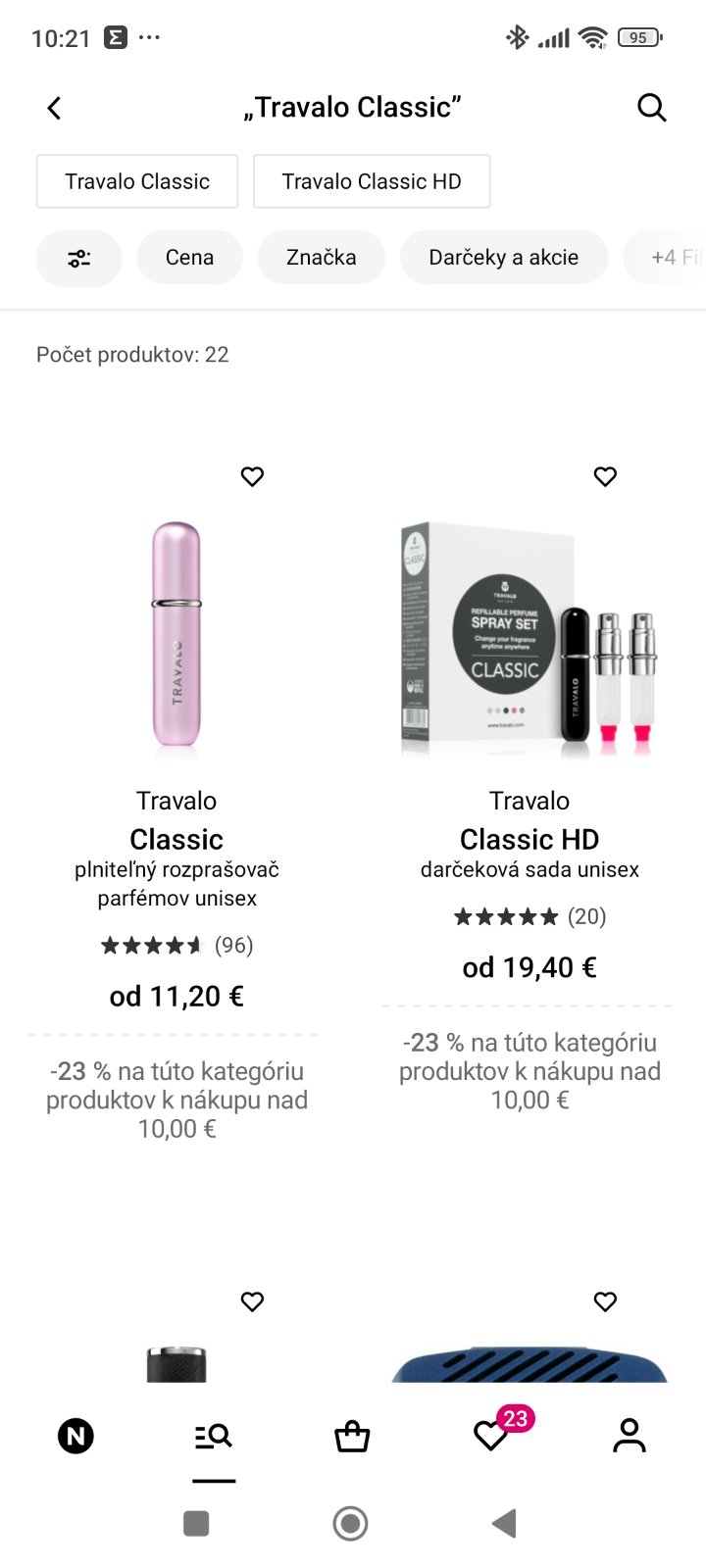Open the filter sliders icon chip

click(x=78, y=258)
